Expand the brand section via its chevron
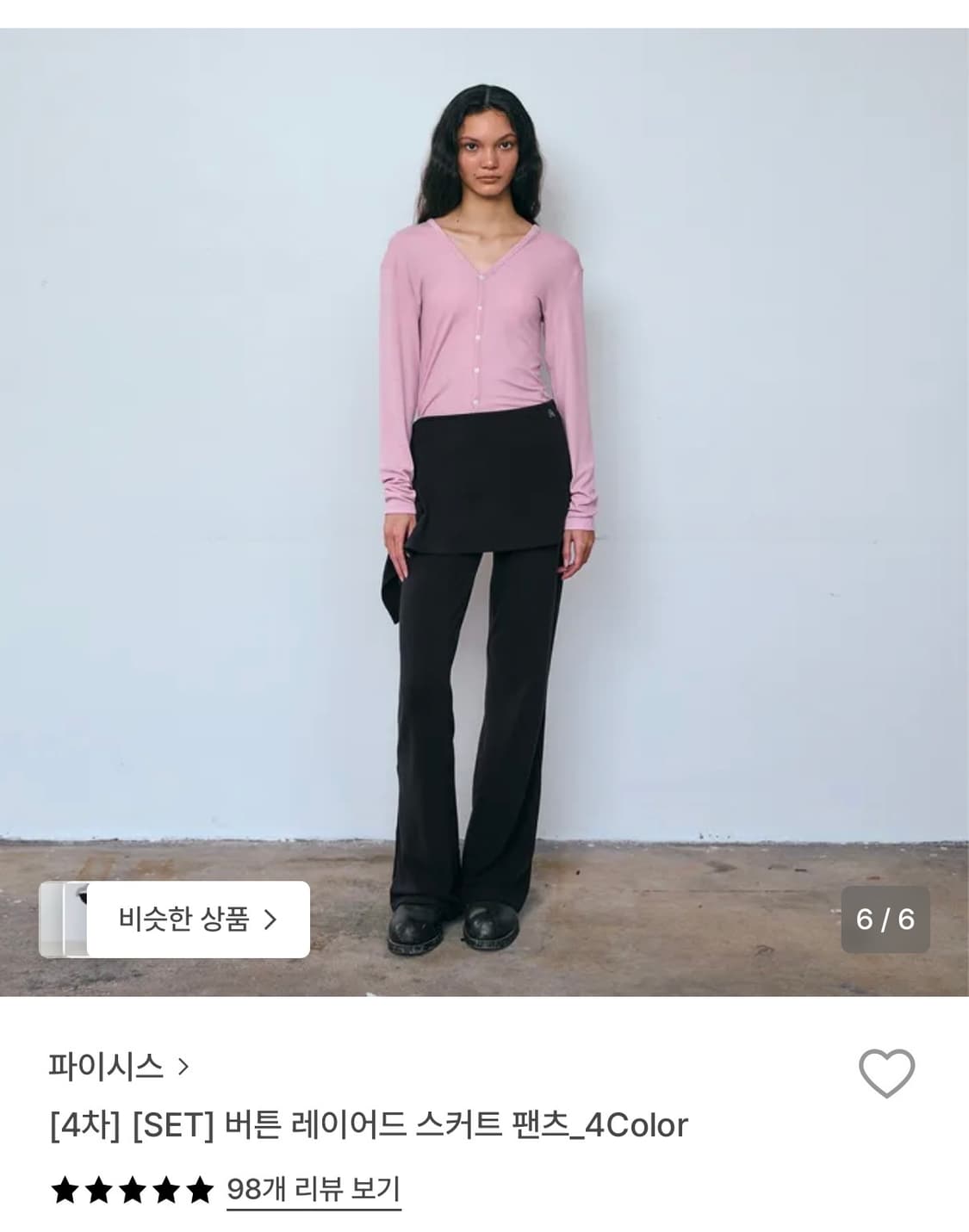The width and height of the screenshot is (969, 1232). point(183,1067)
